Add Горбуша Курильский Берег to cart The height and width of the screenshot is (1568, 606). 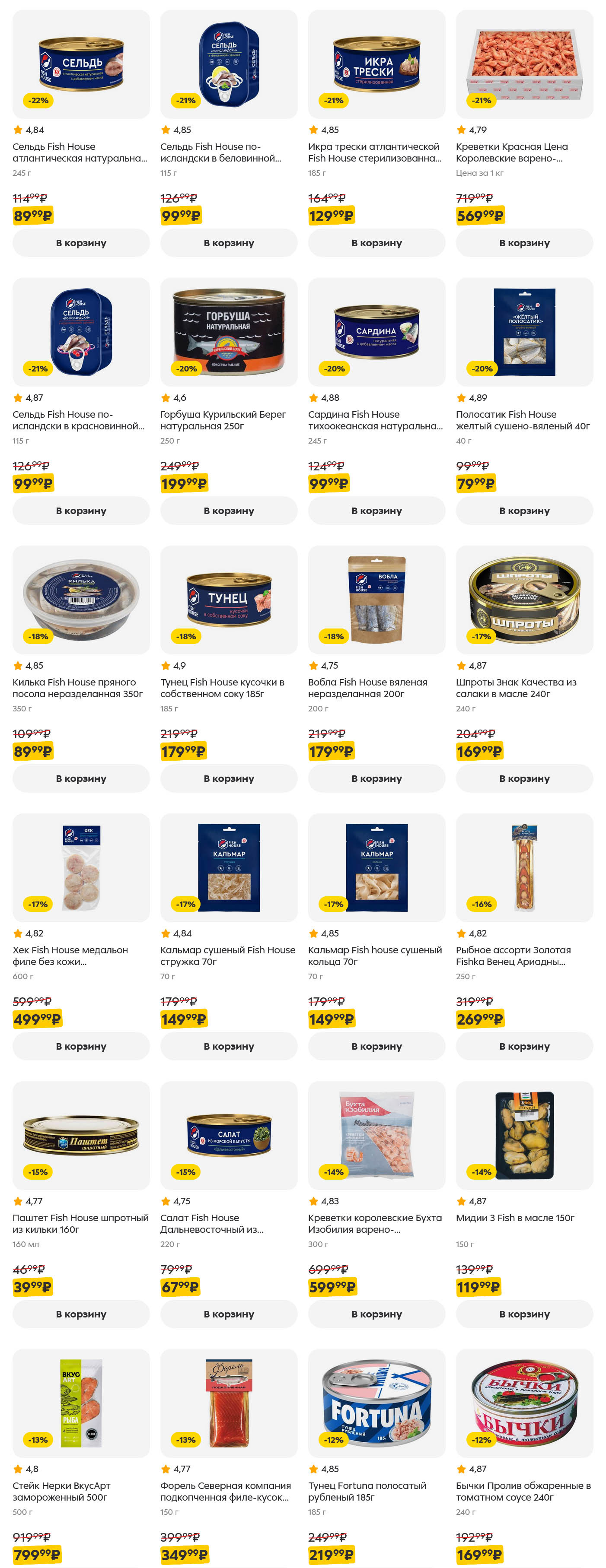point(228,511)
